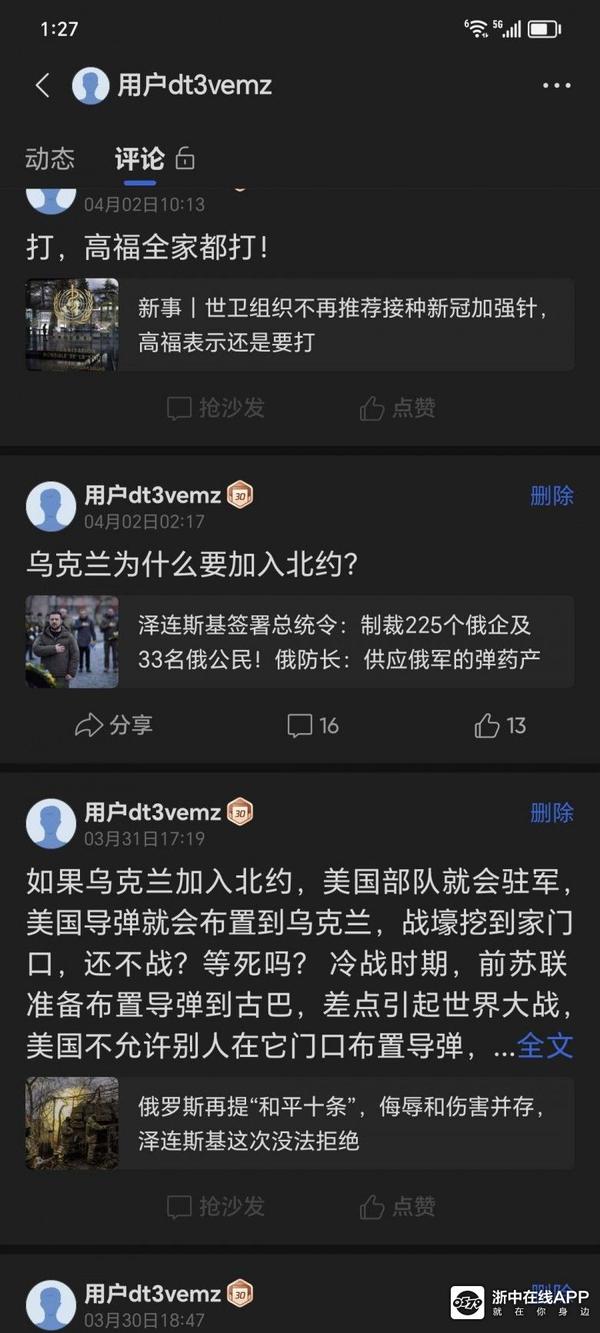
Task: Tap 抢沙发 under the 高福全家都打 comment
Action: point(216,408)
